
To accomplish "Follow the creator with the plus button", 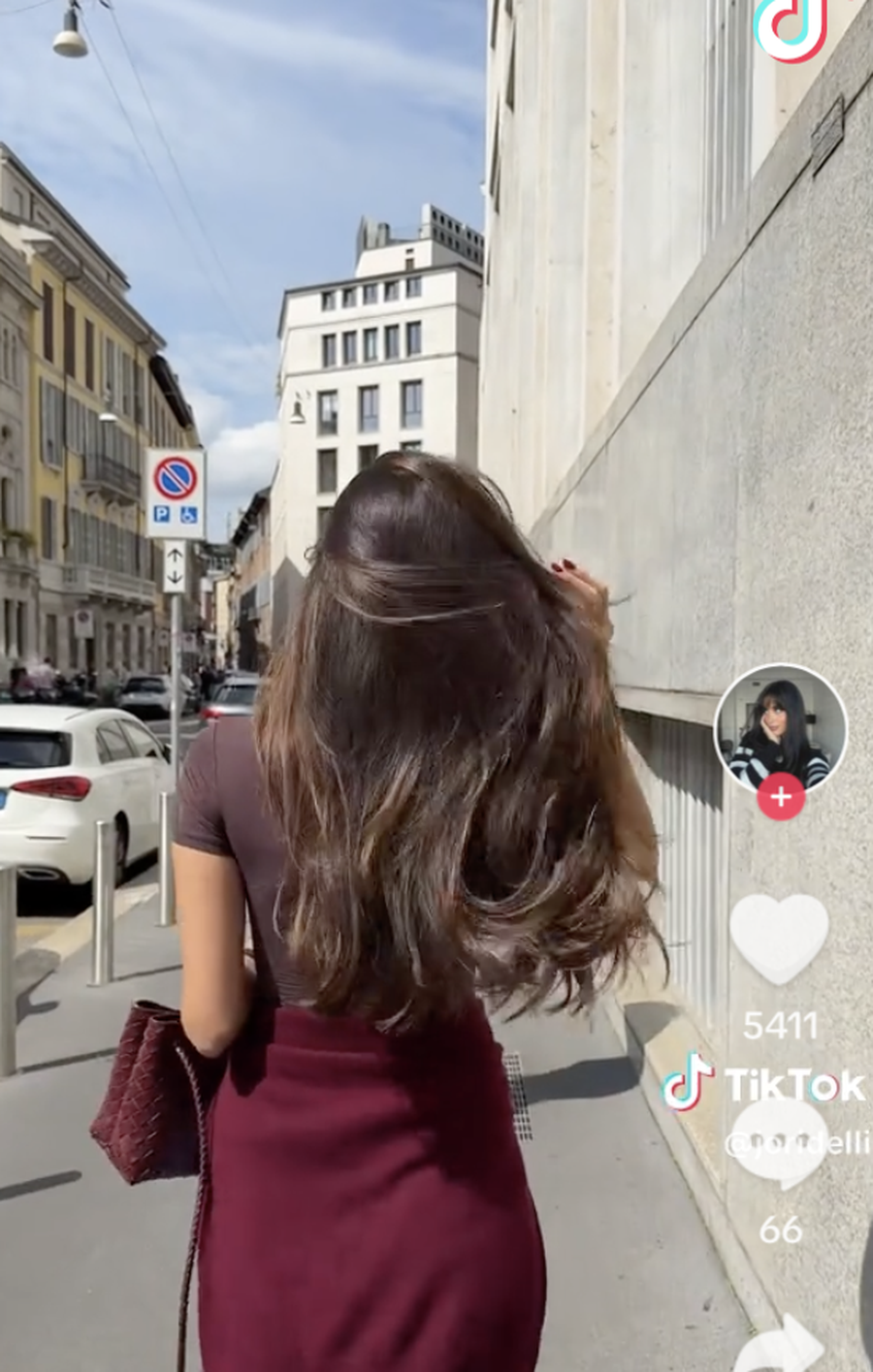I will [x=781, y=797].
